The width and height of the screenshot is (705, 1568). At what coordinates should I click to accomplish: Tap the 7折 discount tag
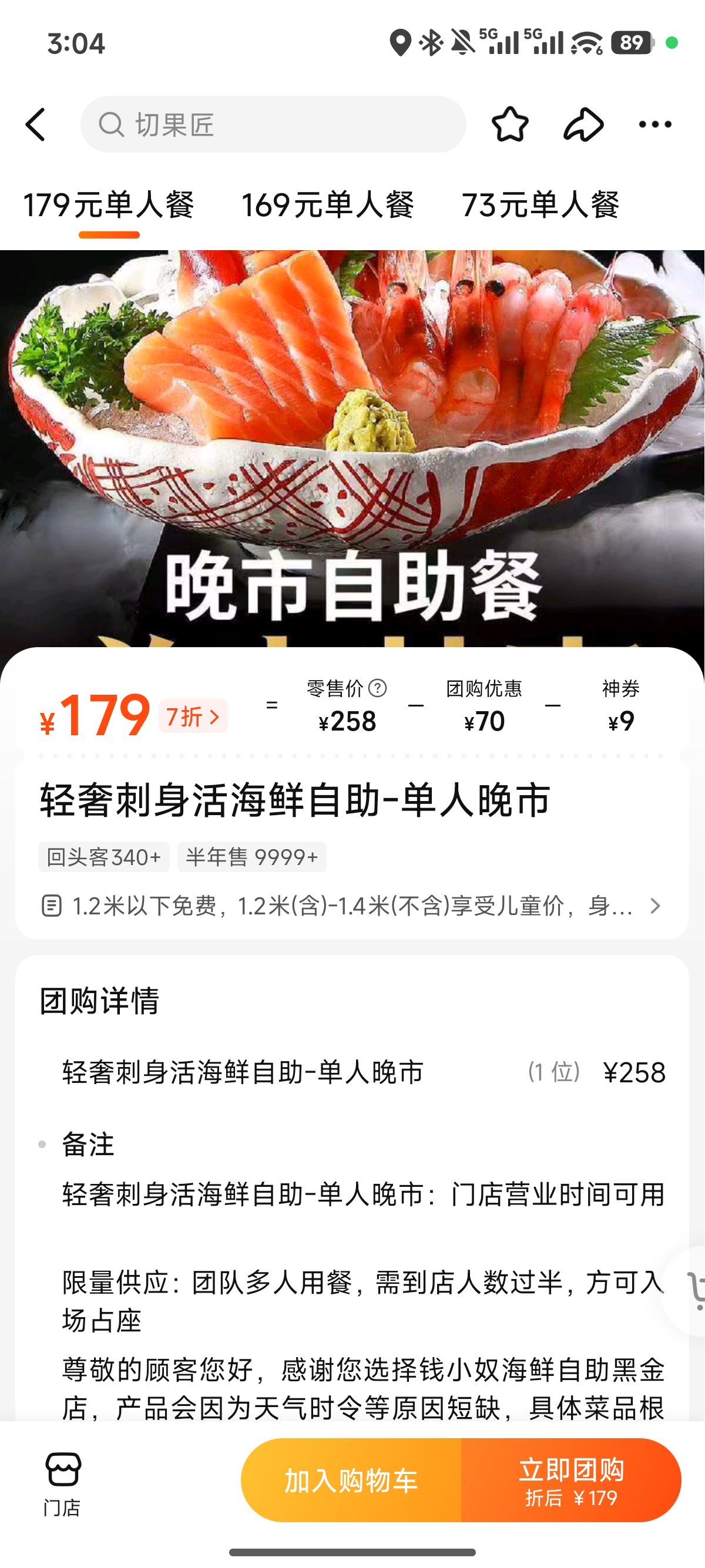coord(193,716)
